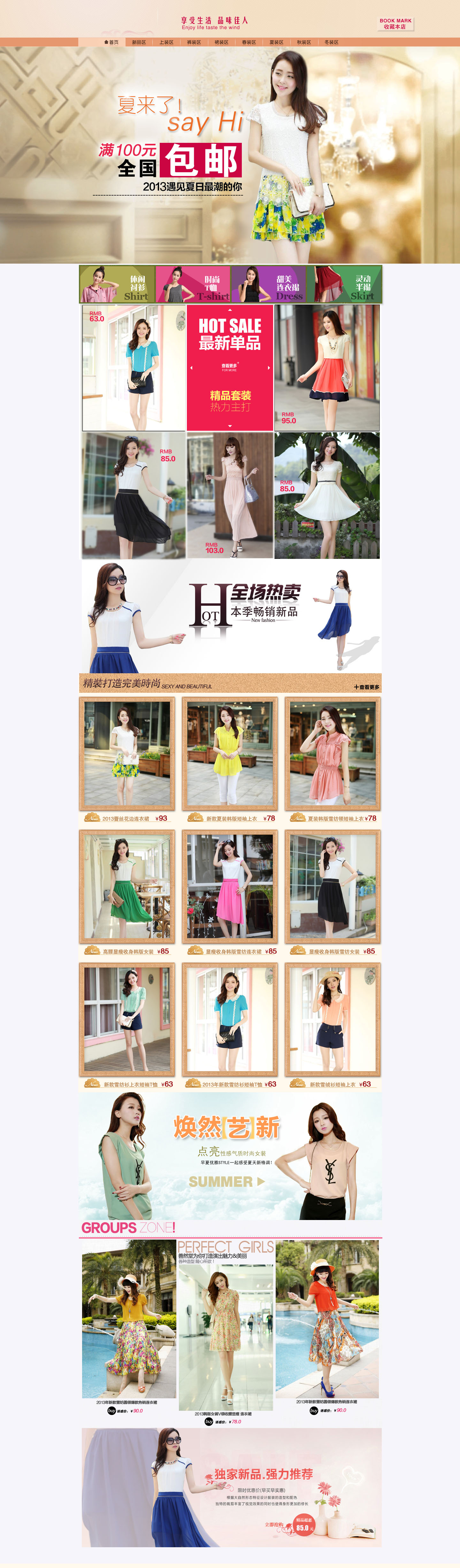Screen dimensions: 460x1568
Task: Switch to the 上装区 tab
Action: pos(166,42)
